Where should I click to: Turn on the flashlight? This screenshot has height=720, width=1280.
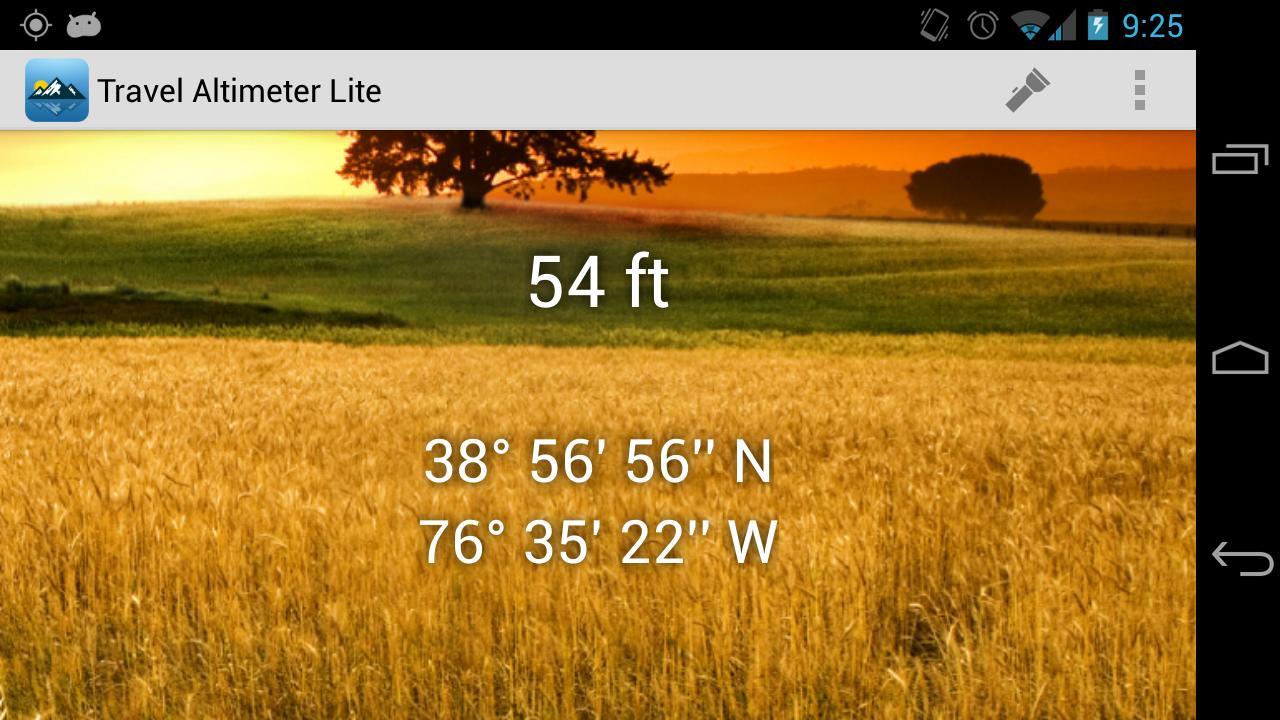[x=1027, y=90]
